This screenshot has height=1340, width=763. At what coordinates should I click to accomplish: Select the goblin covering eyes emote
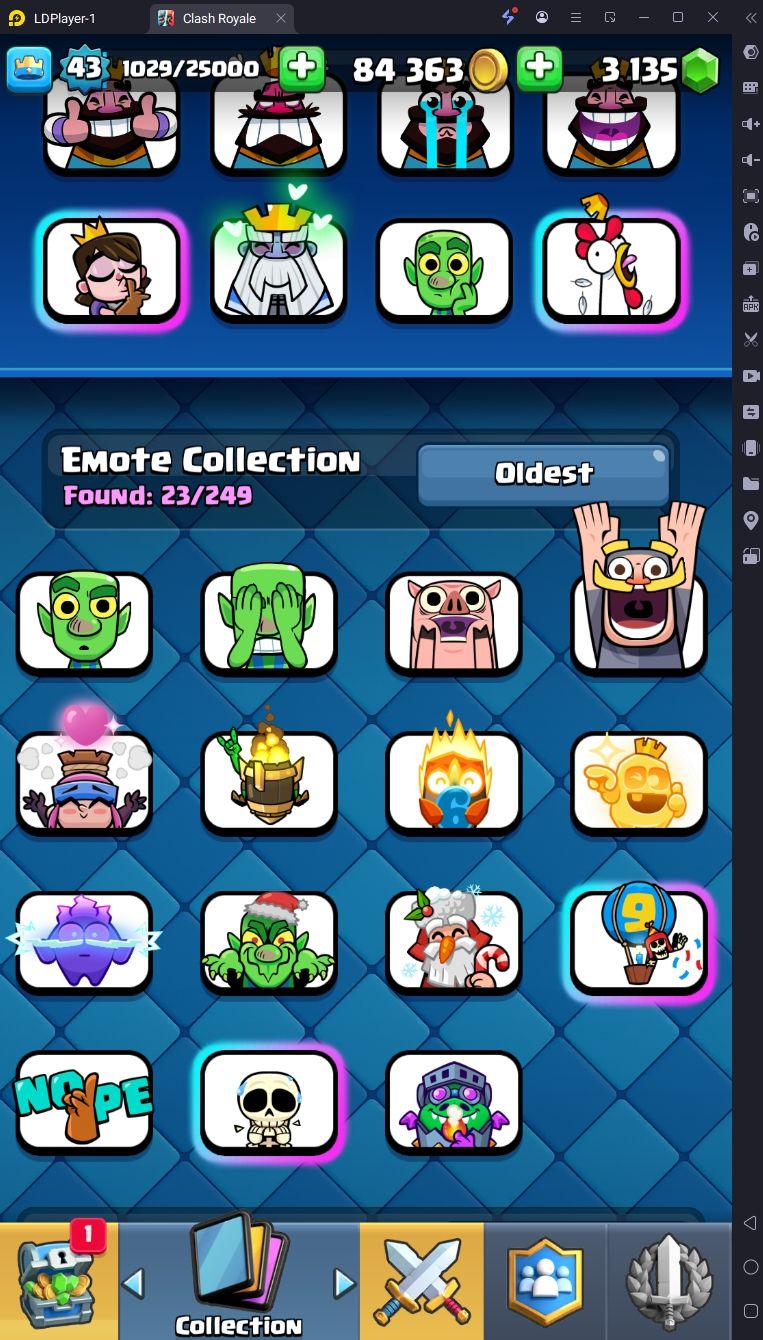269,622
